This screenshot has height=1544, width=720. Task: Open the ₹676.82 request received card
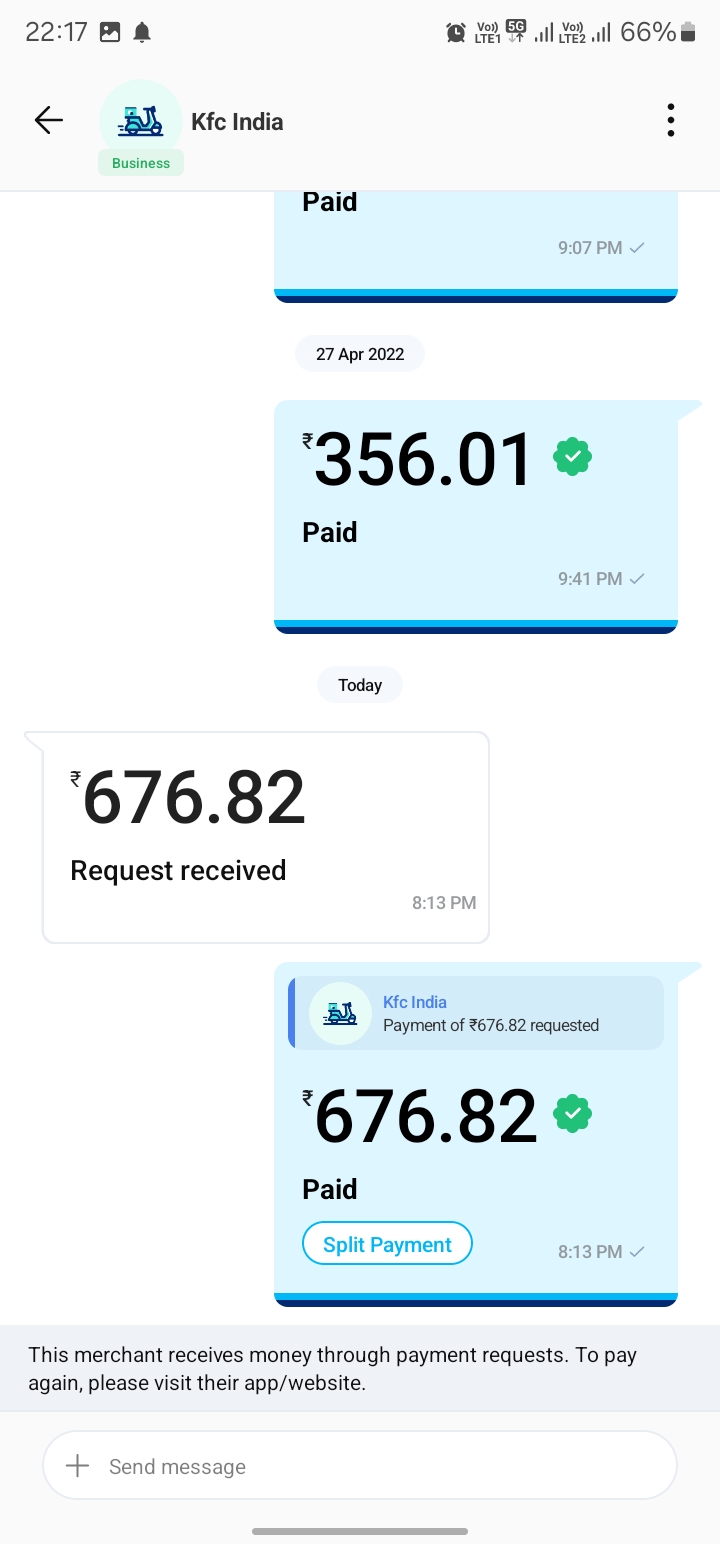point(265,837)
